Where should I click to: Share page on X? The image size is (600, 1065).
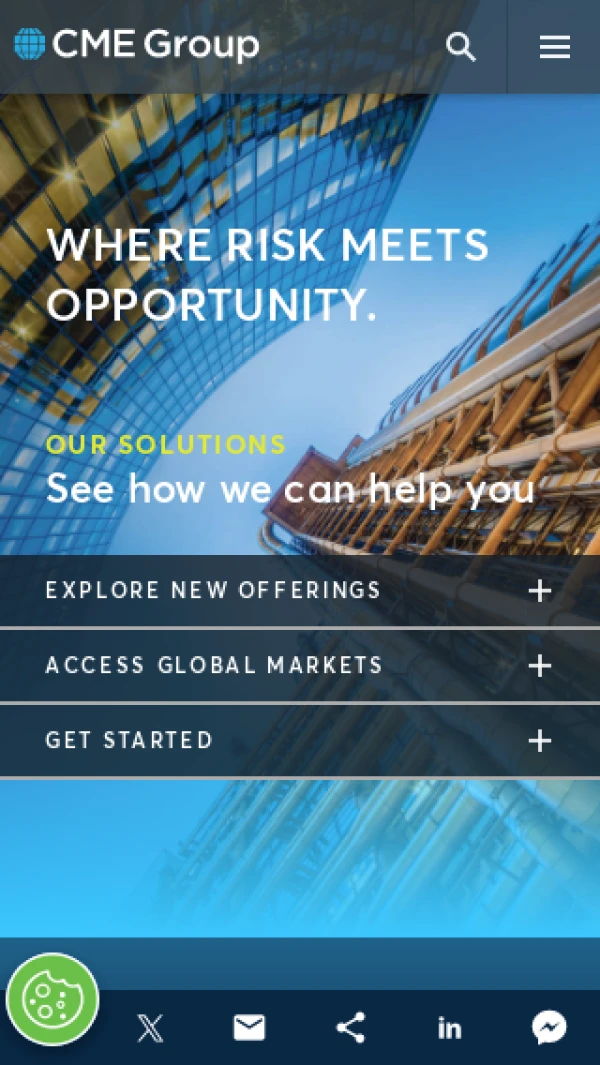[150, 1027]
